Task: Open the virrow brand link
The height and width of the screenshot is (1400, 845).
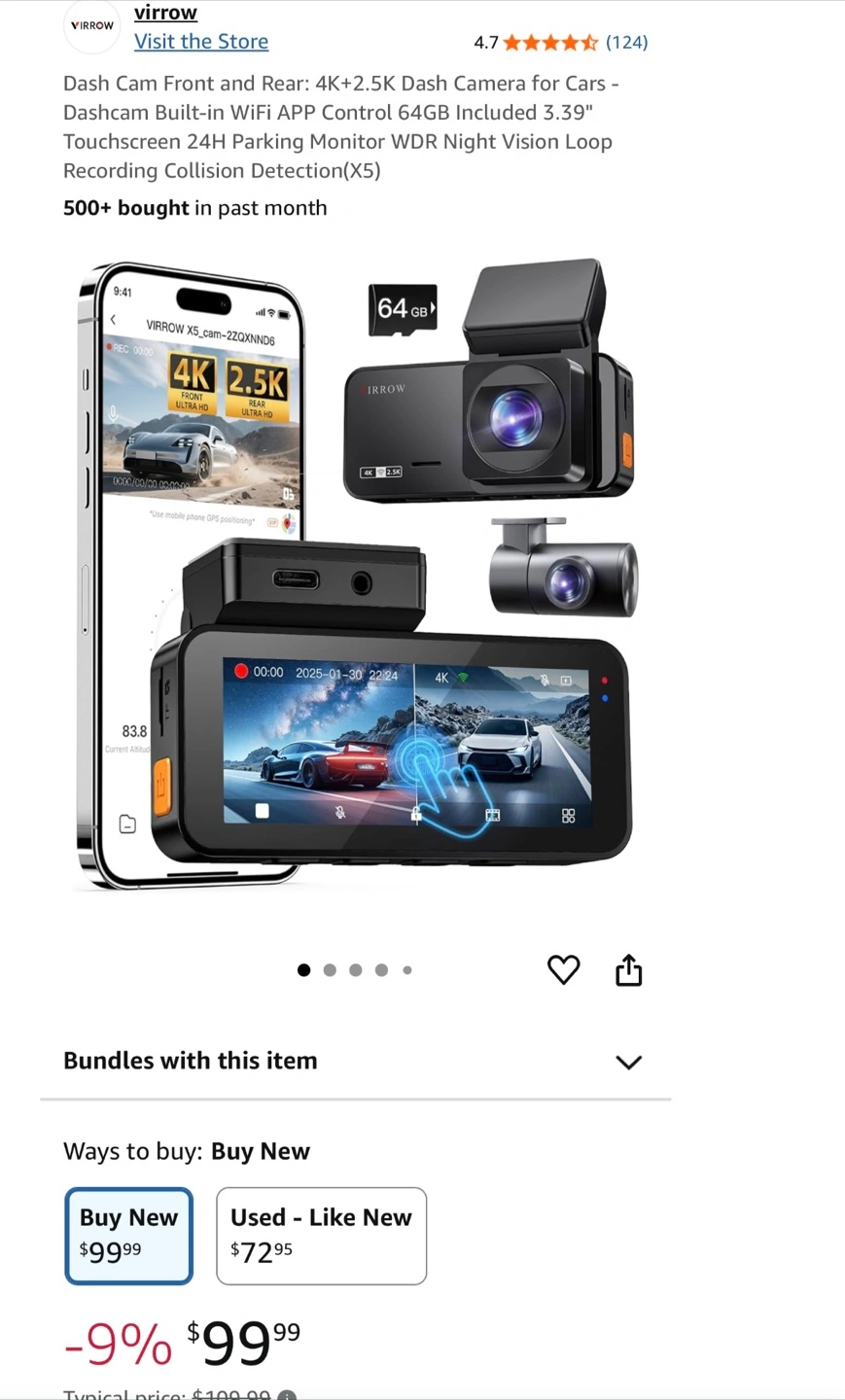Action: 165,13
